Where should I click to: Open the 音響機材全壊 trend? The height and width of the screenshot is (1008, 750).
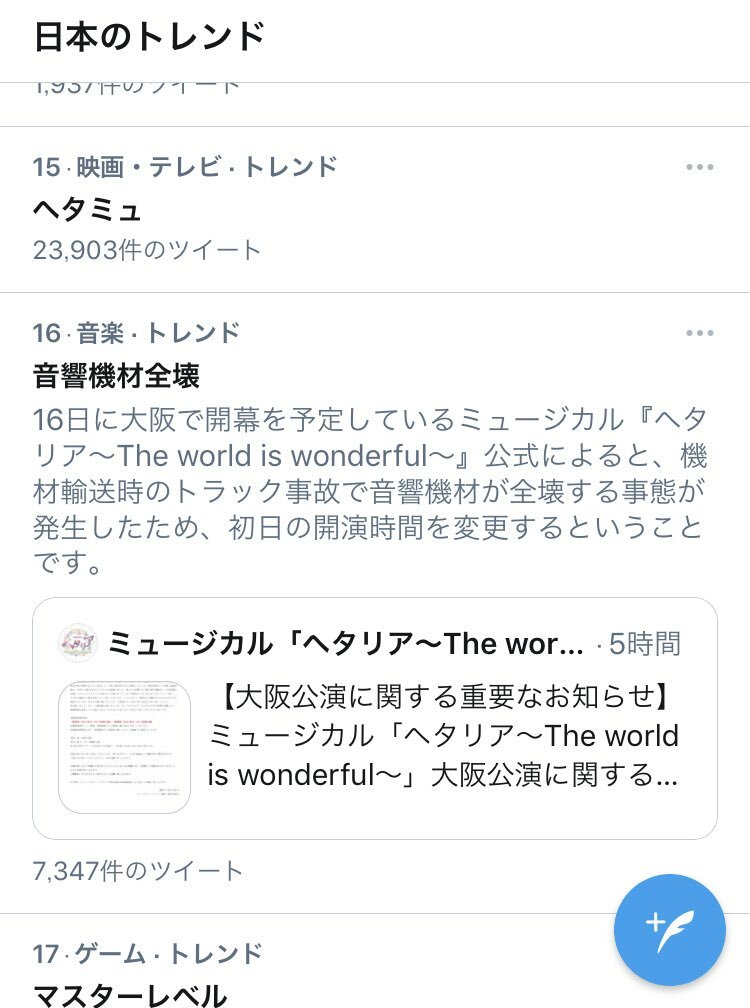(116, 376)
